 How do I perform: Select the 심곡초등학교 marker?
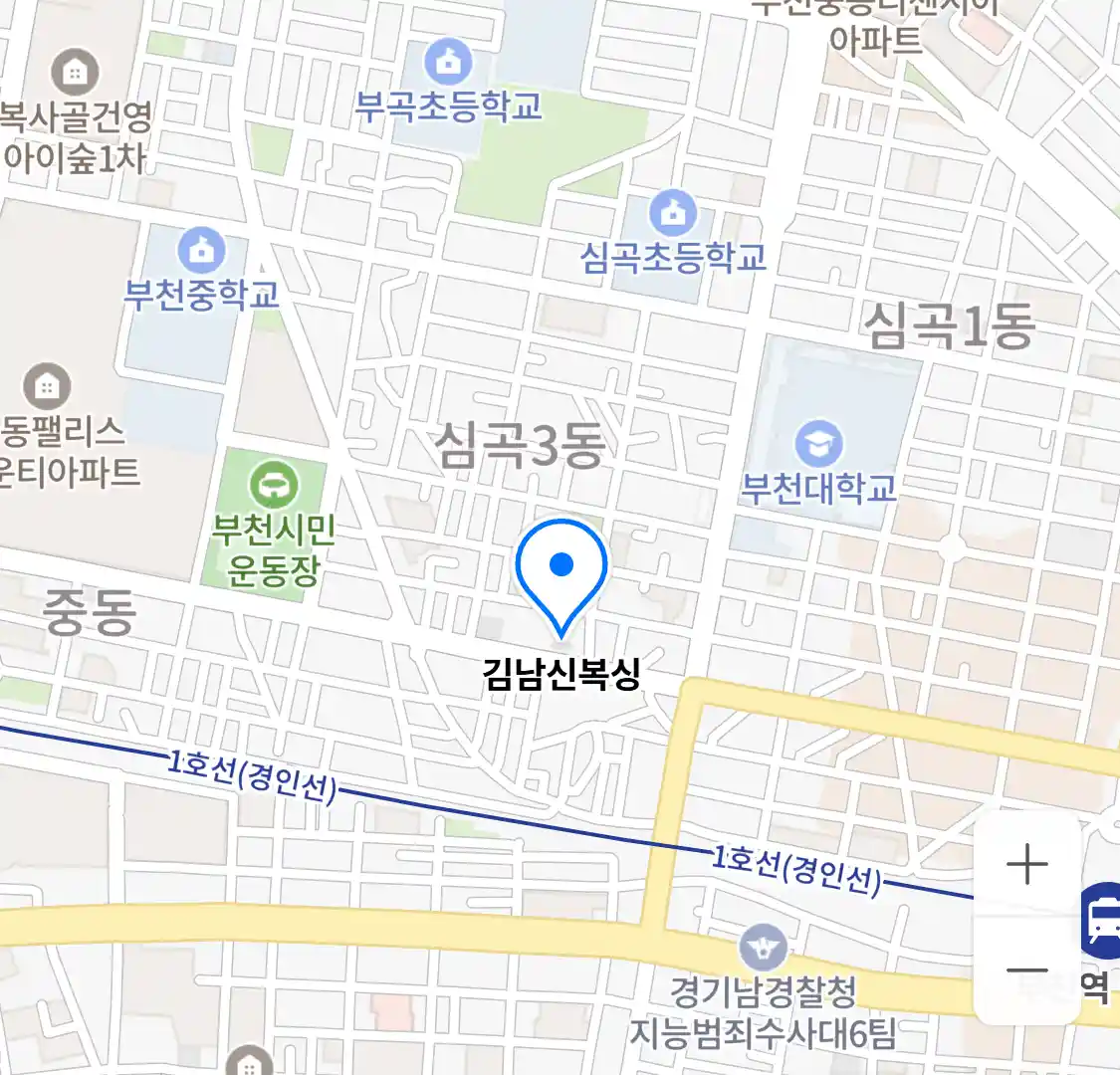pos(674,213)
